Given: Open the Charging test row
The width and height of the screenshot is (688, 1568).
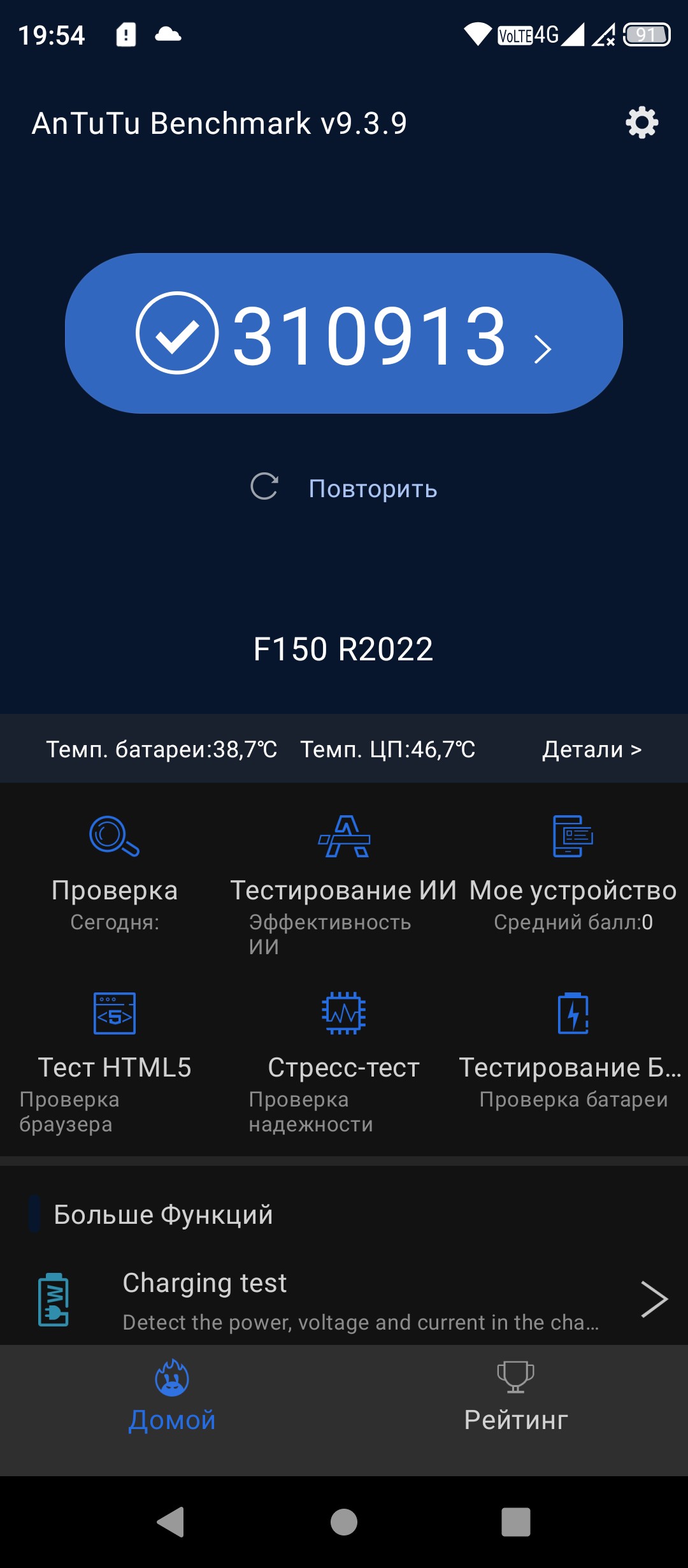Looking at the screenshot, I should [x=344, y=1300].
